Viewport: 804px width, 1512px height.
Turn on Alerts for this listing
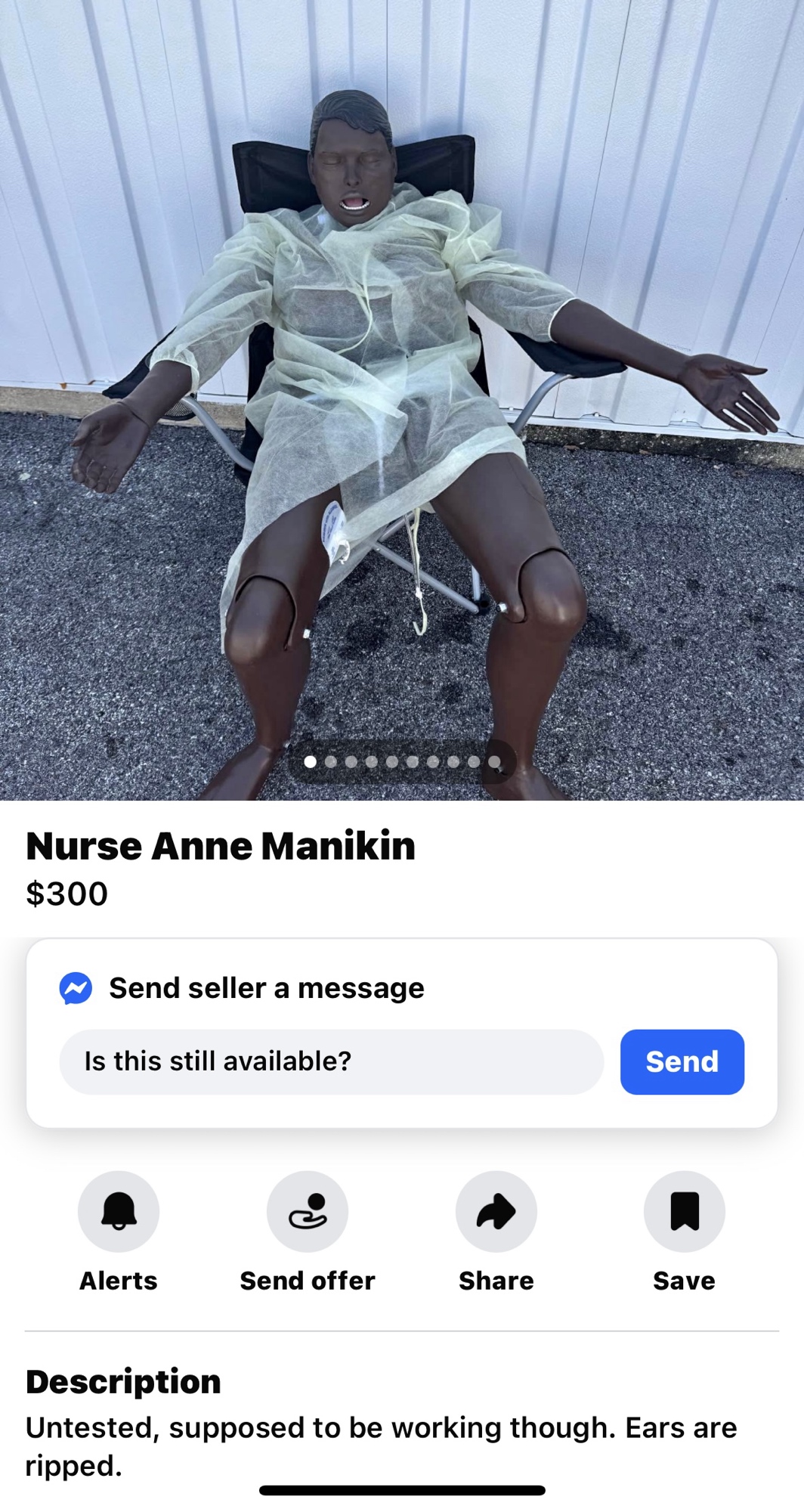pos(119,1211)
